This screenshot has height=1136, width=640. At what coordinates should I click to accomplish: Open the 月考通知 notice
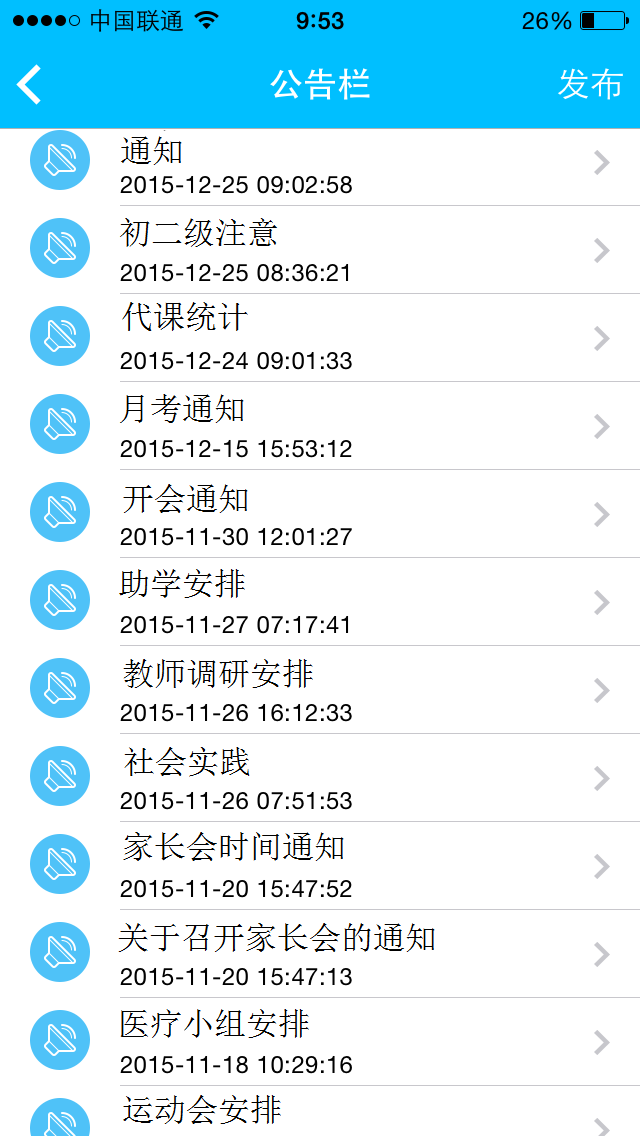(320, 426)
